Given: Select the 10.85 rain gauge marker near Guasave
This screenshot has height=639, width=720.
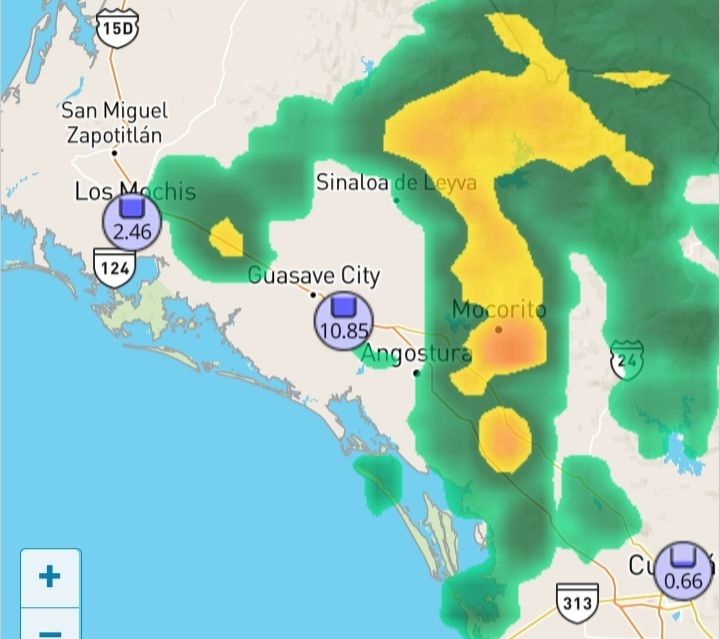Looking at the screenshot, I should coord(343,320).
